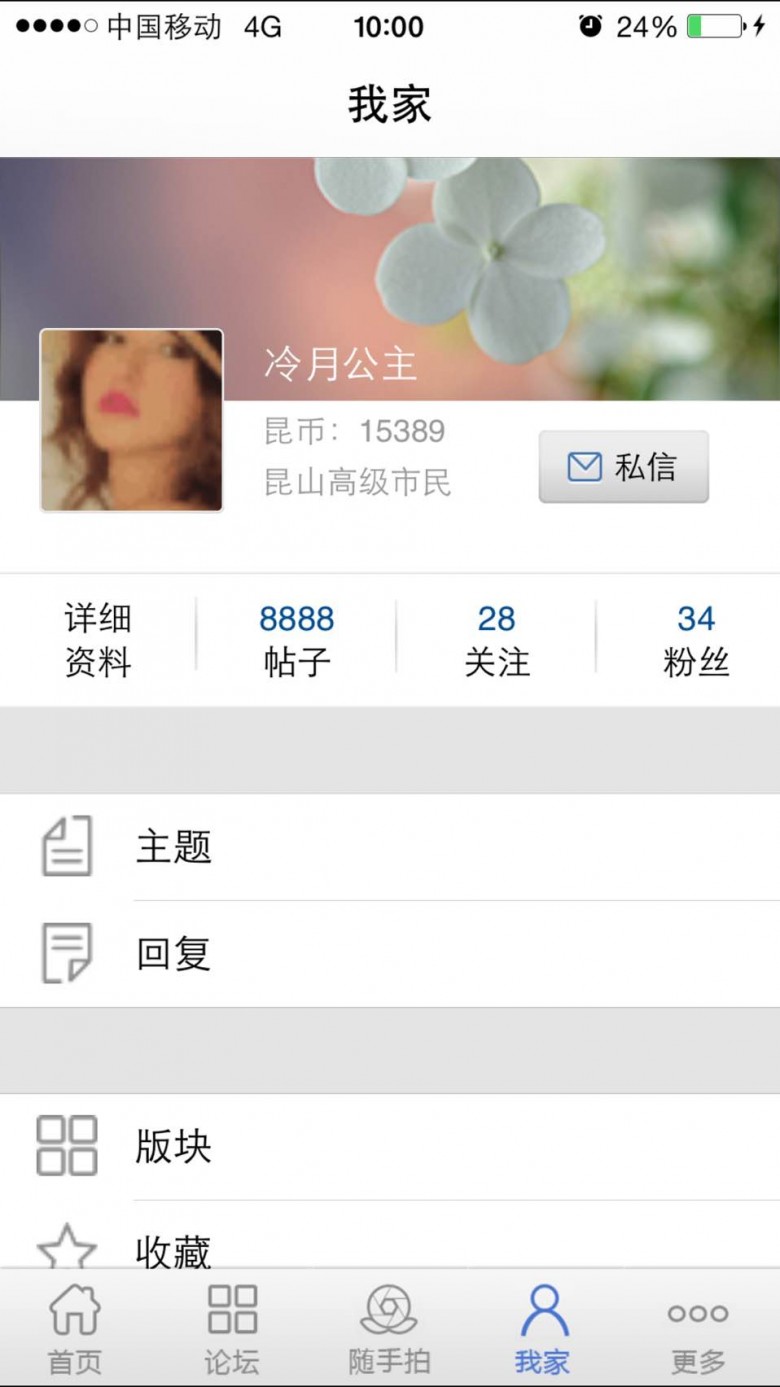Switch to the 首页 home tab
This screenshot has width=780, height=1387.
tap(75, 1329)
